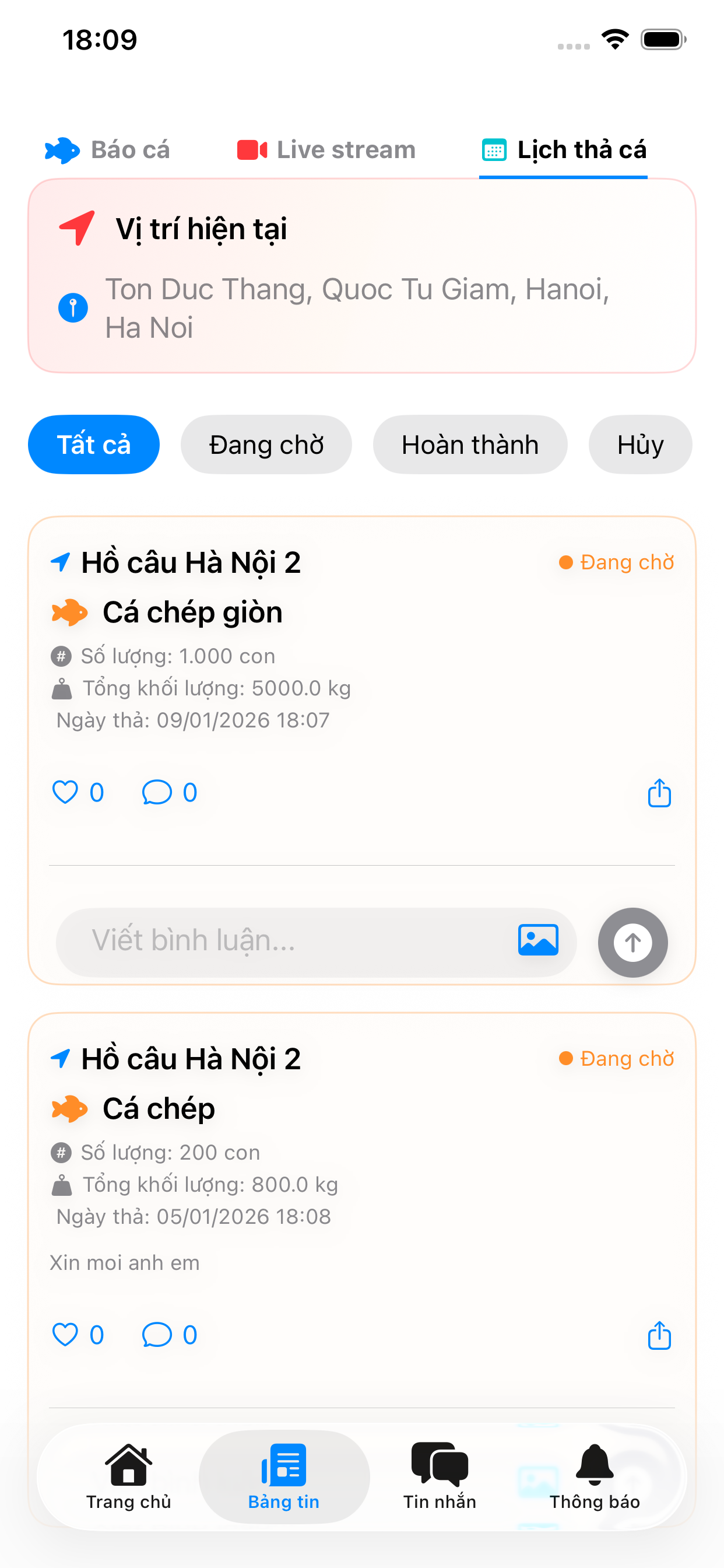Tap the Viết bình luận comment field
The width and height of the screenshot is (724, 1568).
point(274,941)
